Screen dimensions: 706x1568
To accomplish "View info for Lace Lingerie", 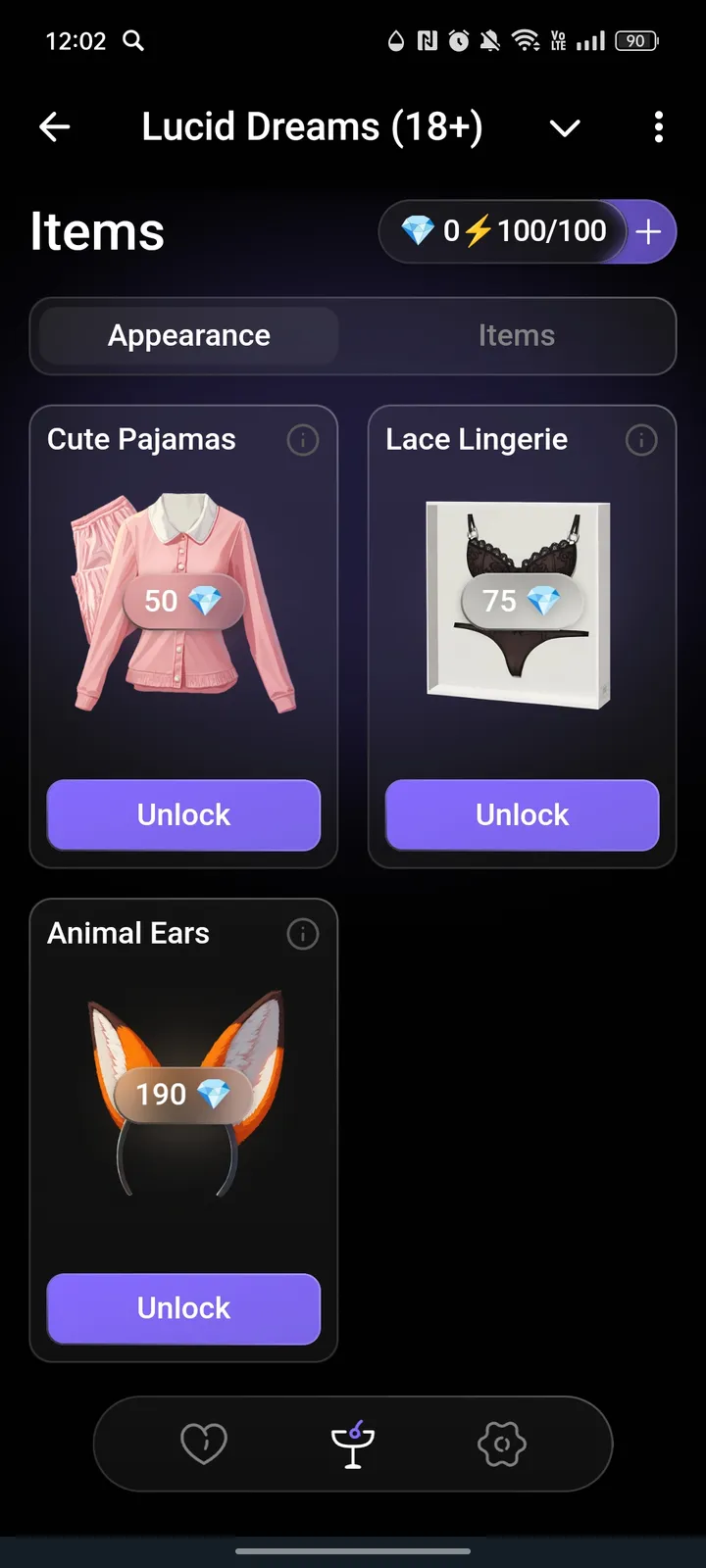I will tap(640, 441).
